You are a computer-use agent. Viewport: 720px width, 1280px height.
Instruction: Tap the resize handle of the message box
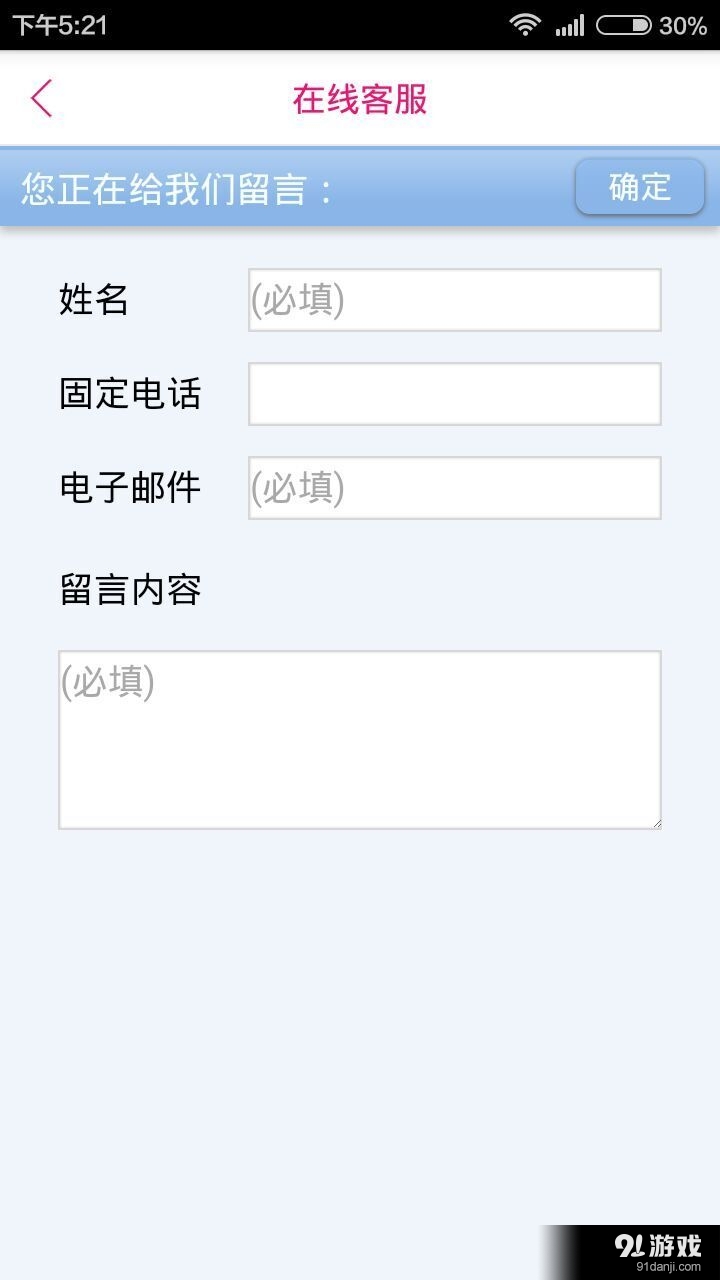pos(657,822)
